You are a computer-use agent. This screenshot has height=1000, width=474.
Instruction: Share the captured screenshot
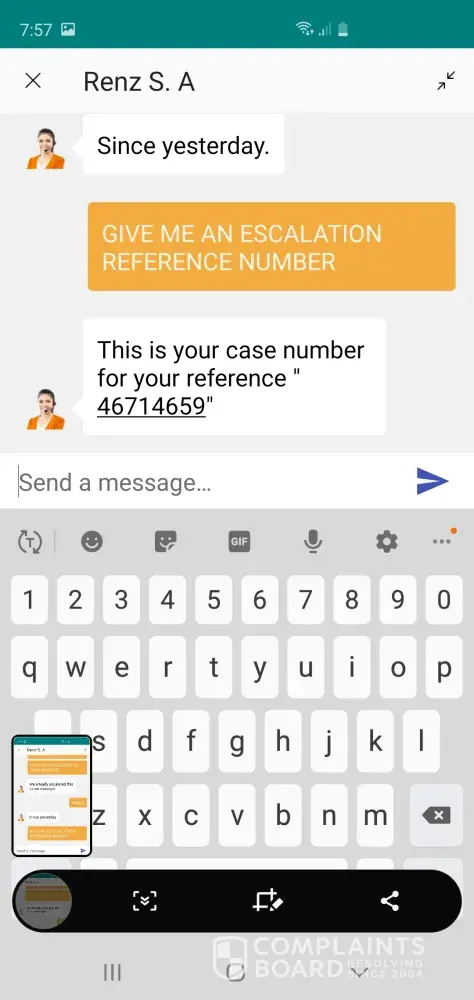click(389, 901)
